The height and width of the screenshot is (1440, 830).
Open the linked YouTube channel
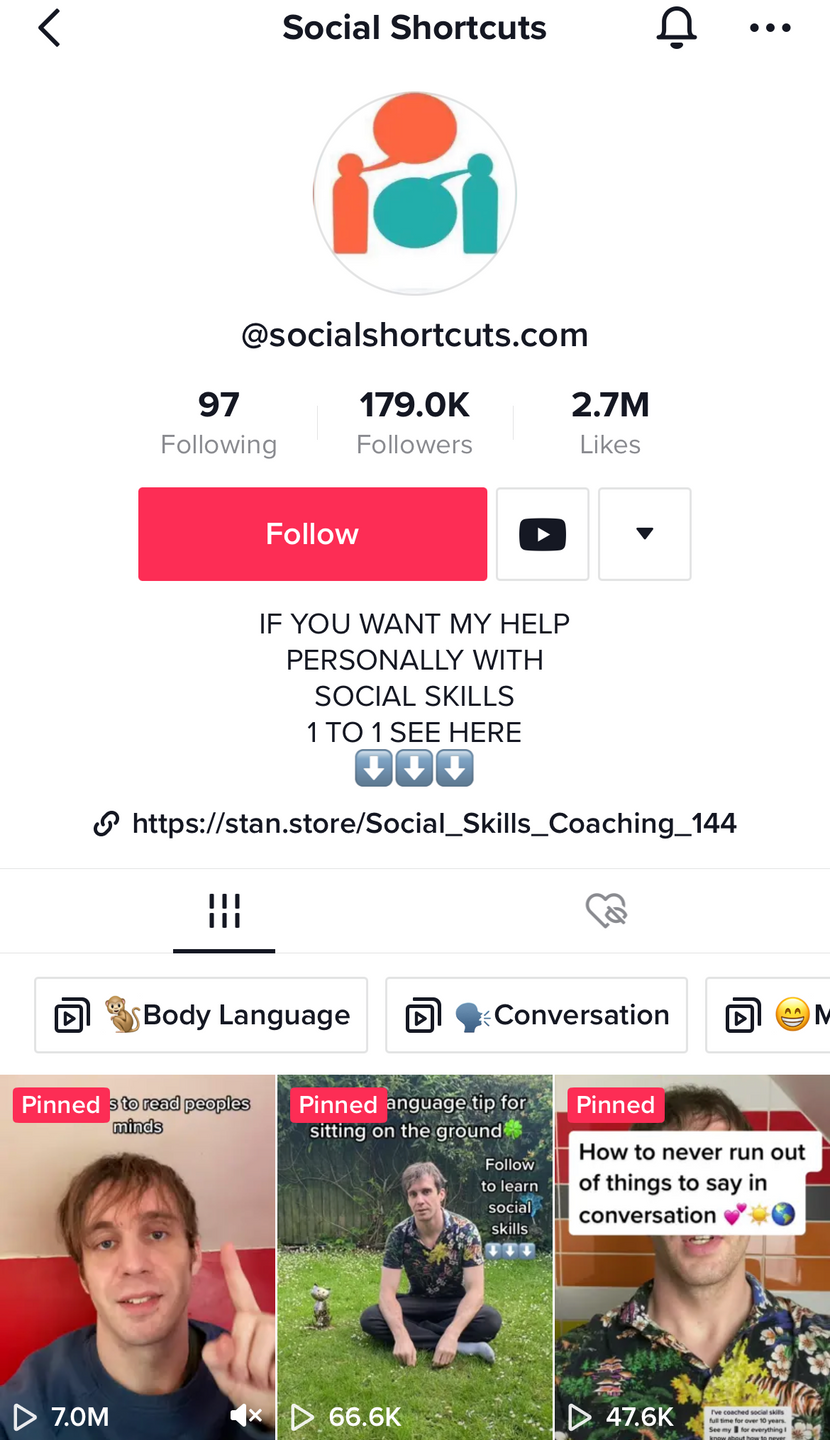[542, 534]
